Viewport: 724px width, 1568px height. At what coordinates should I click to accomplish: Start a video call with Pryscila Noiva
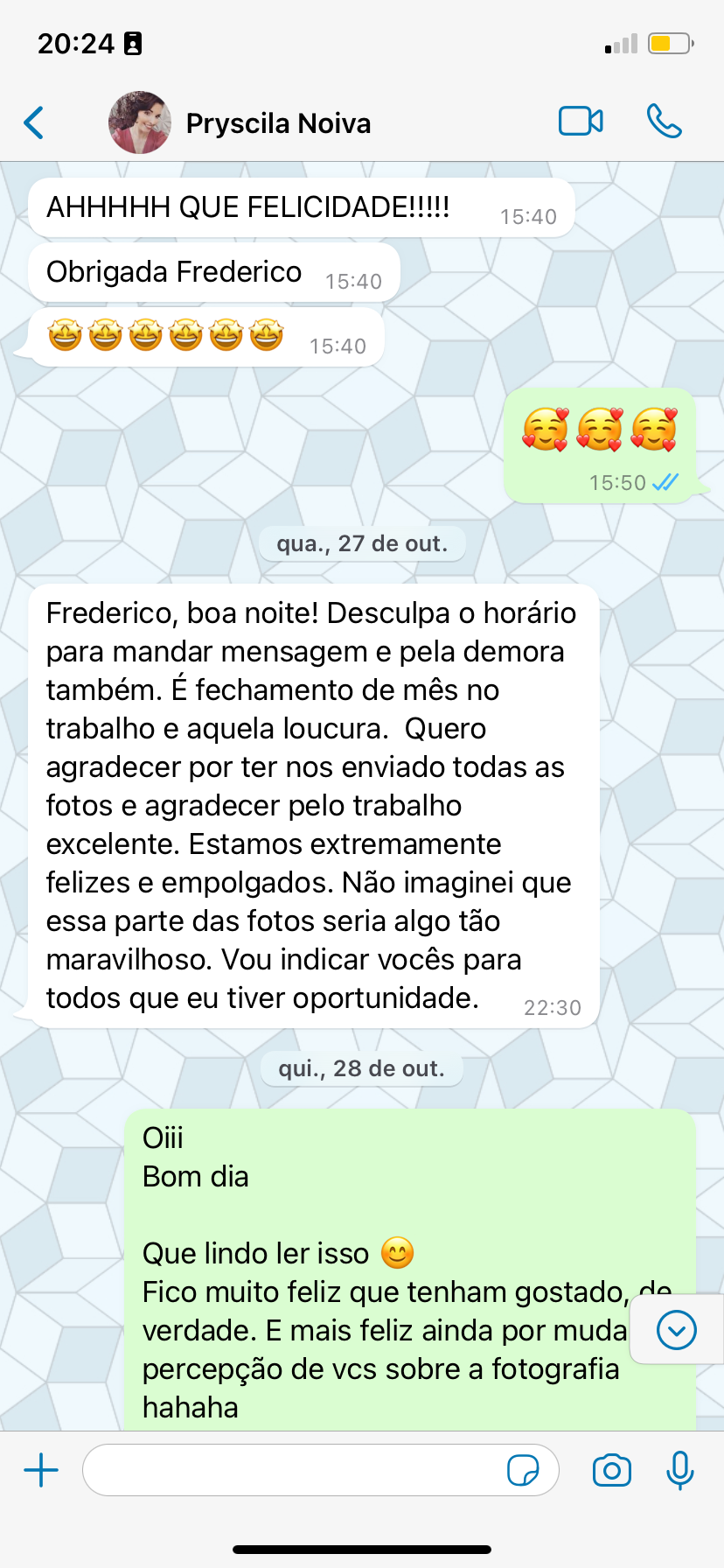pyautogui.click(x=581, y=122)
